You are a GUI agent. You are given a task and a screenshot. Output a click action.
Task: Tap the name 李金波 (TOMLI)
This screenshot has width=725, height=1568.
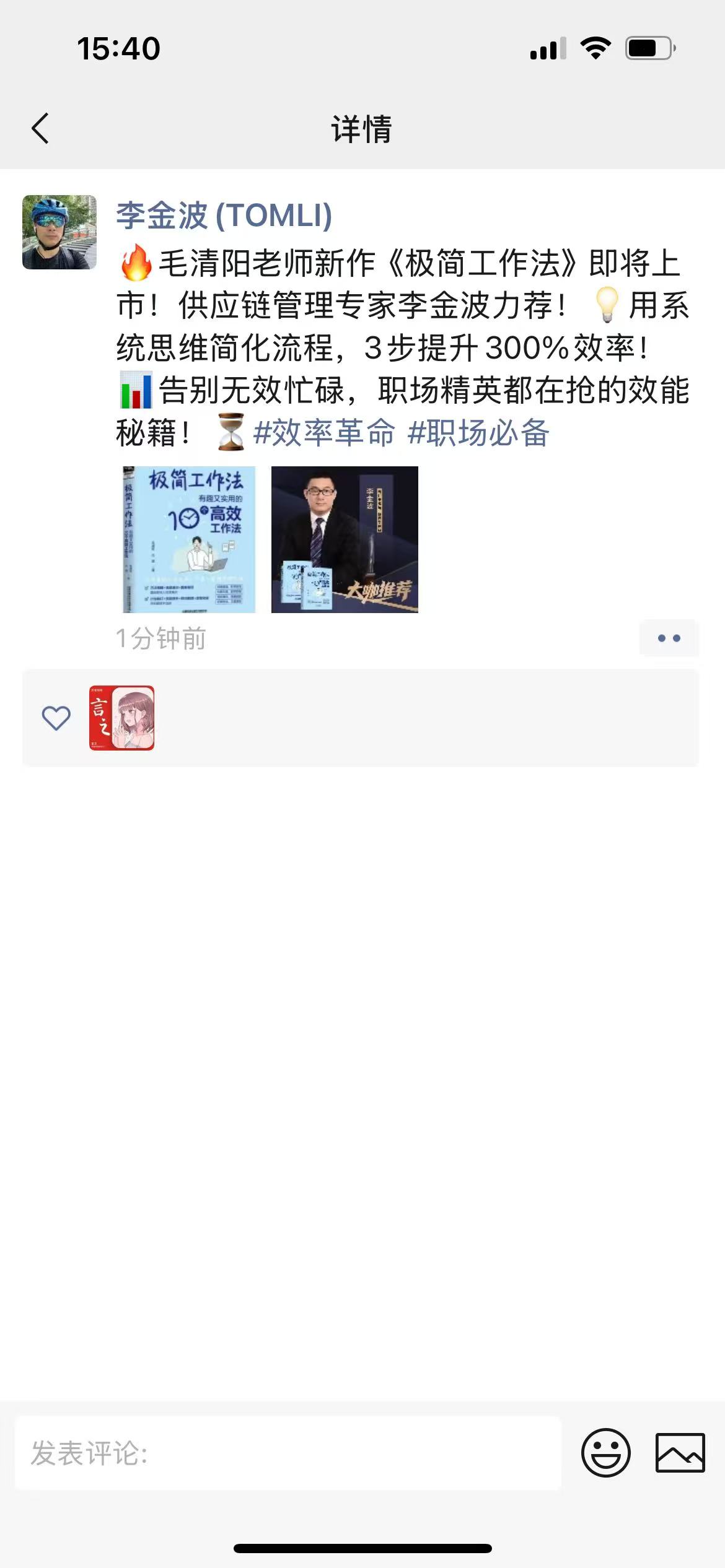click(224, 216)
